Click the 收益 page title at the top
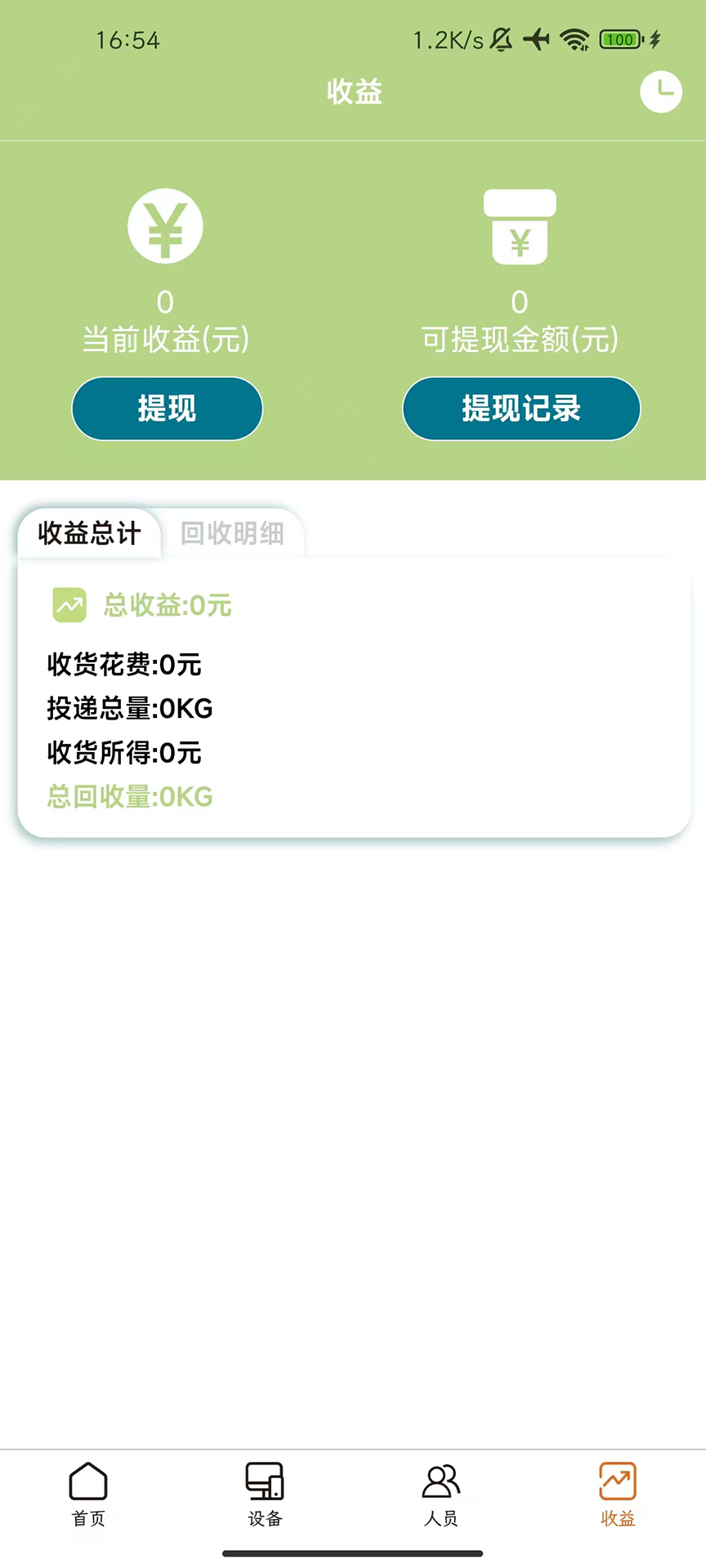 [x=353, y=91]
